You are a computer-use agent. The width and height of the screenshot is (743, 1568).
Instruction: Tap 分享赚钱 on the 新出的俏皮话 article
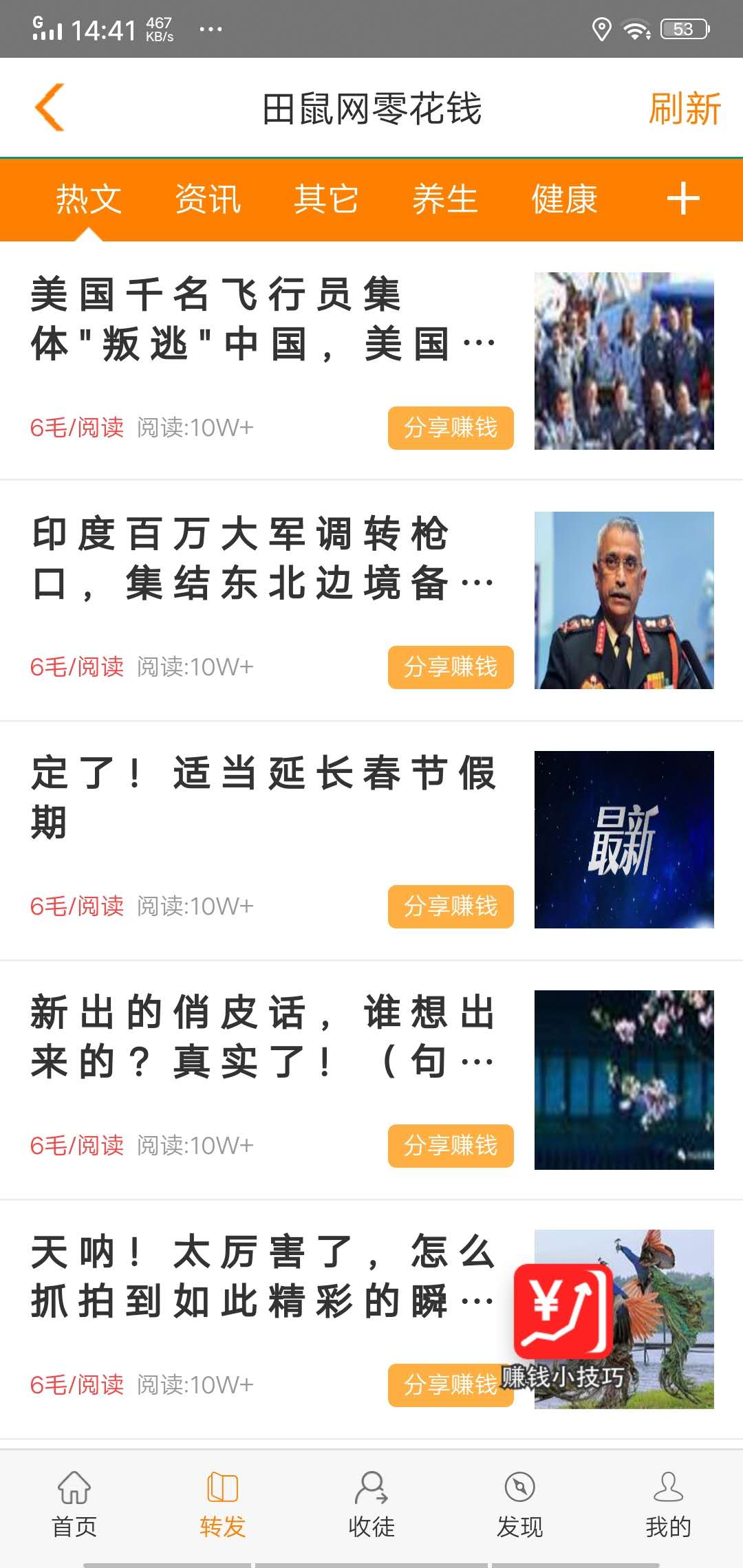(451, 1146)
